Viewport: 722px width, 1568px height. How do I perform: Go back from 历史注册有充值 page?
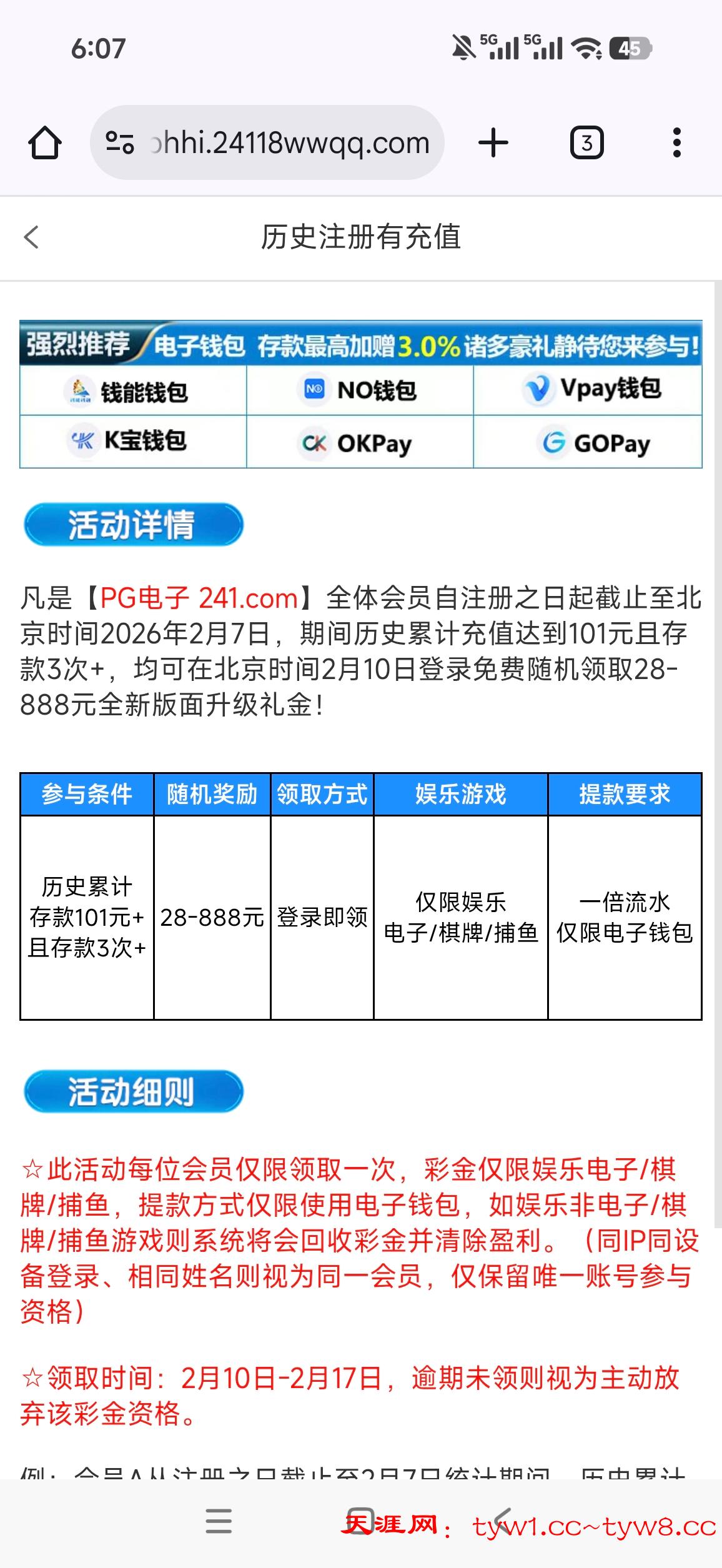(31, 237)
